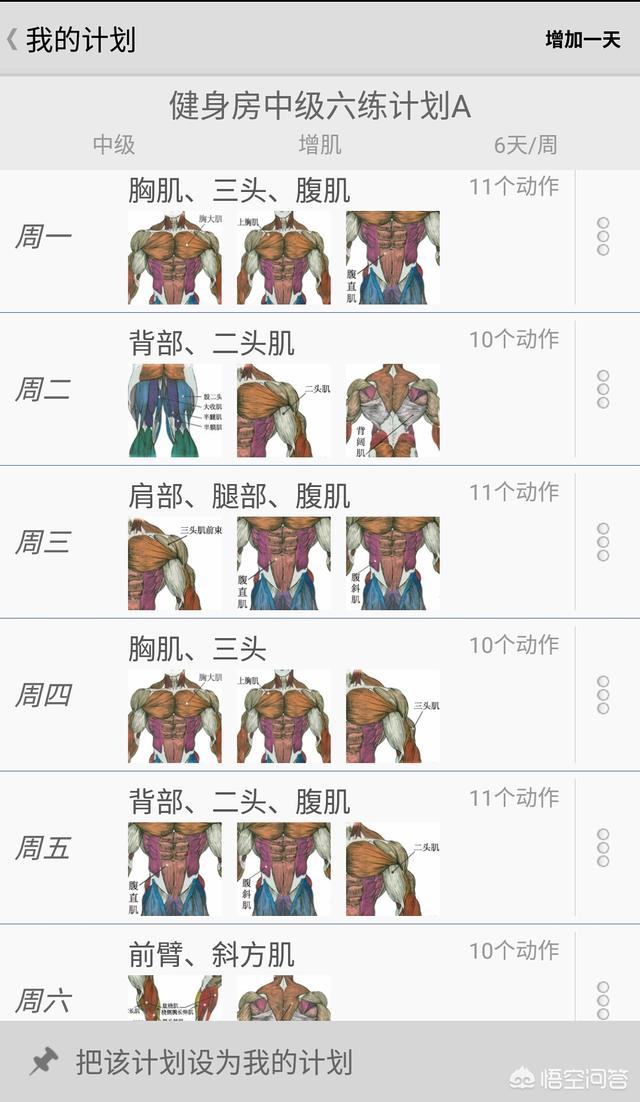This screenshot has width=640, height=1102.
Task: Open the three-dot menu for 周五
Action: pyautogui.click(x=603, y=848)
